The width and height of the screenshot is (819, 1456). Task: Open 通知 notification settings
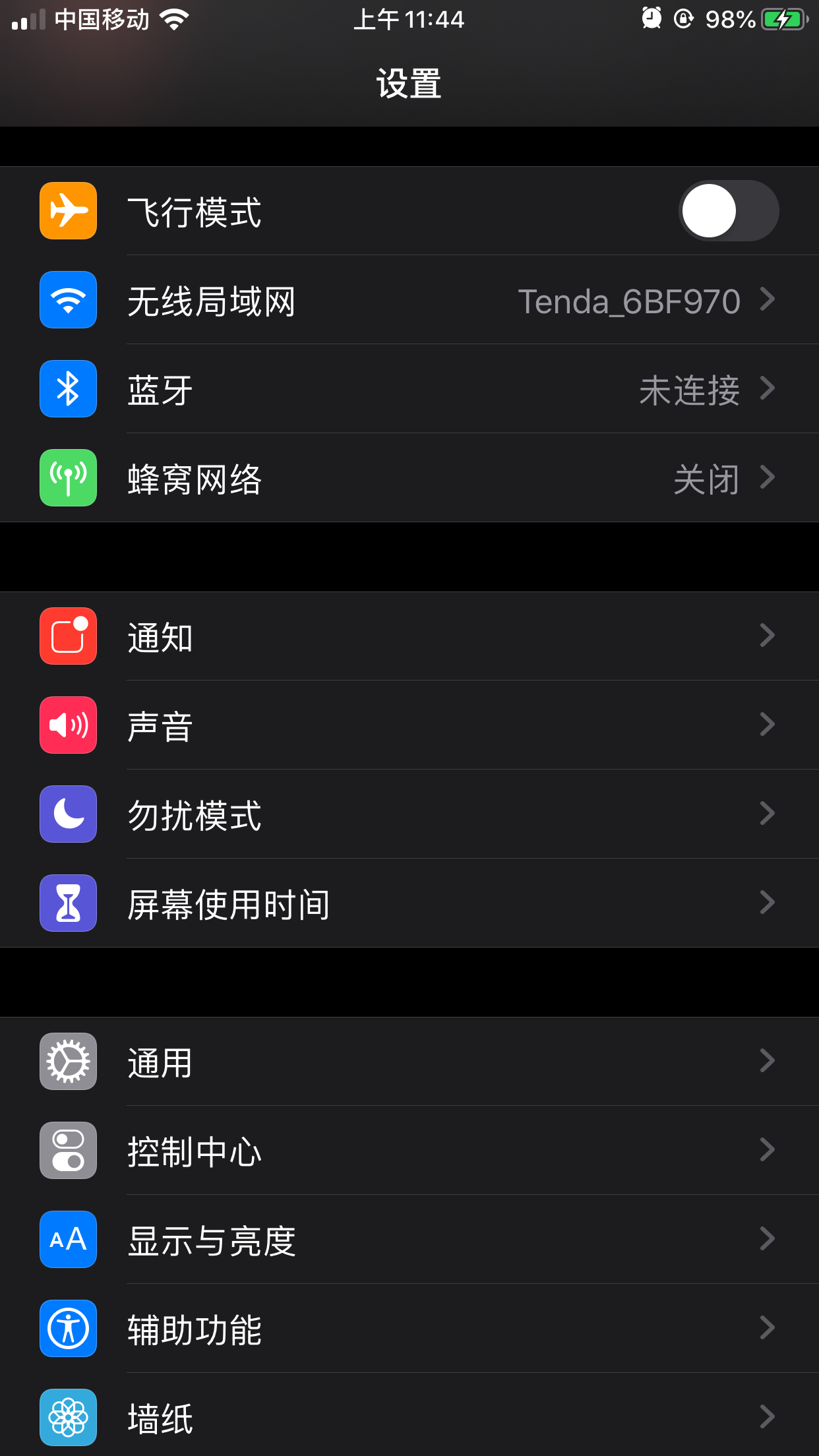point(409,636)
